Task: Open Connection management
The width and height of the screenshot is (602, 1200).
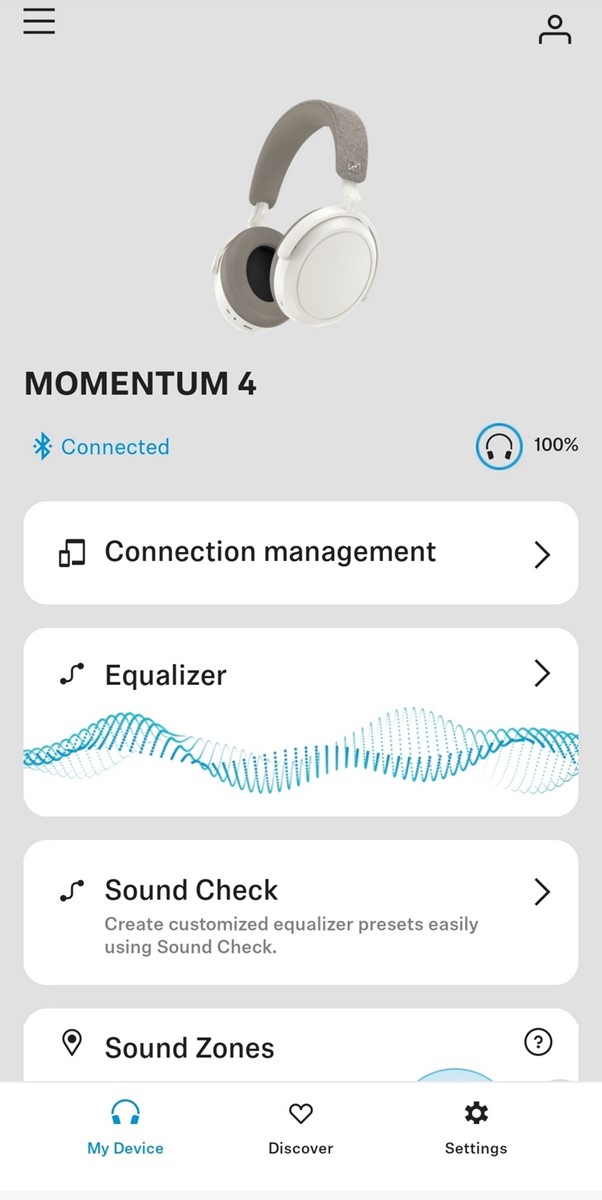Action: tap(300, 553)
